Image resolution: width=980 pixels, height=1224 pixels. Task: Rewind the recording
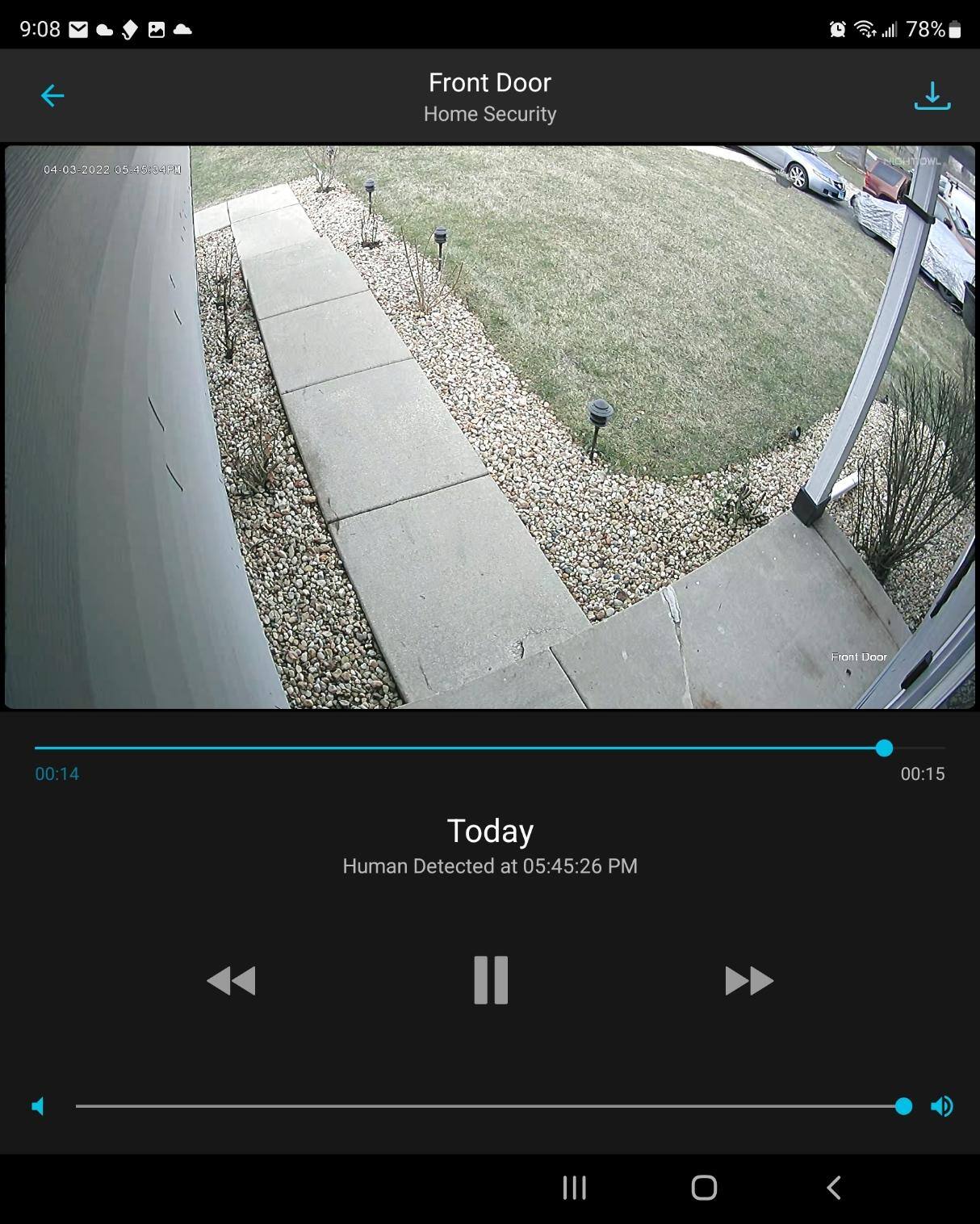coord(232,981)
